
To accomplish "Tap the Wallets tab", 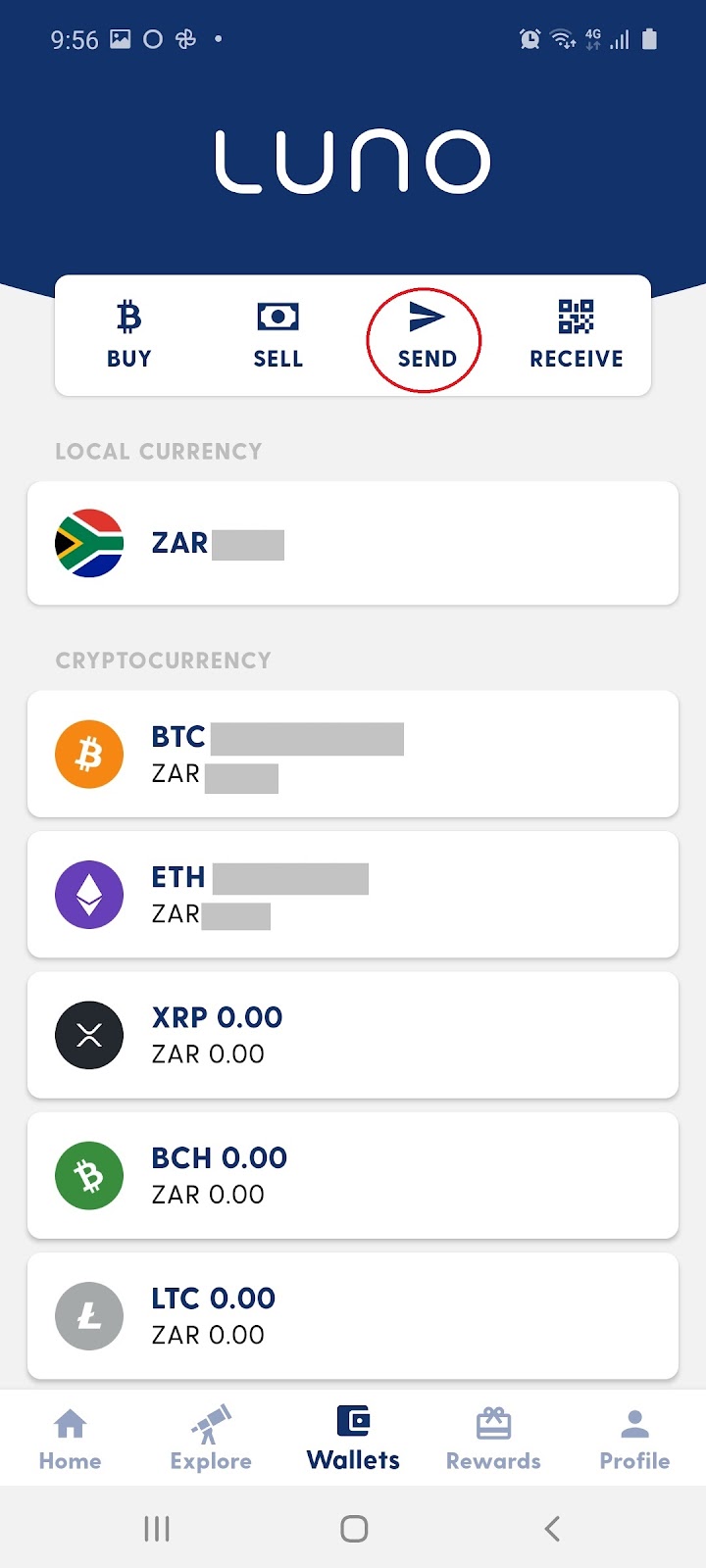I will click(353, 1439).
